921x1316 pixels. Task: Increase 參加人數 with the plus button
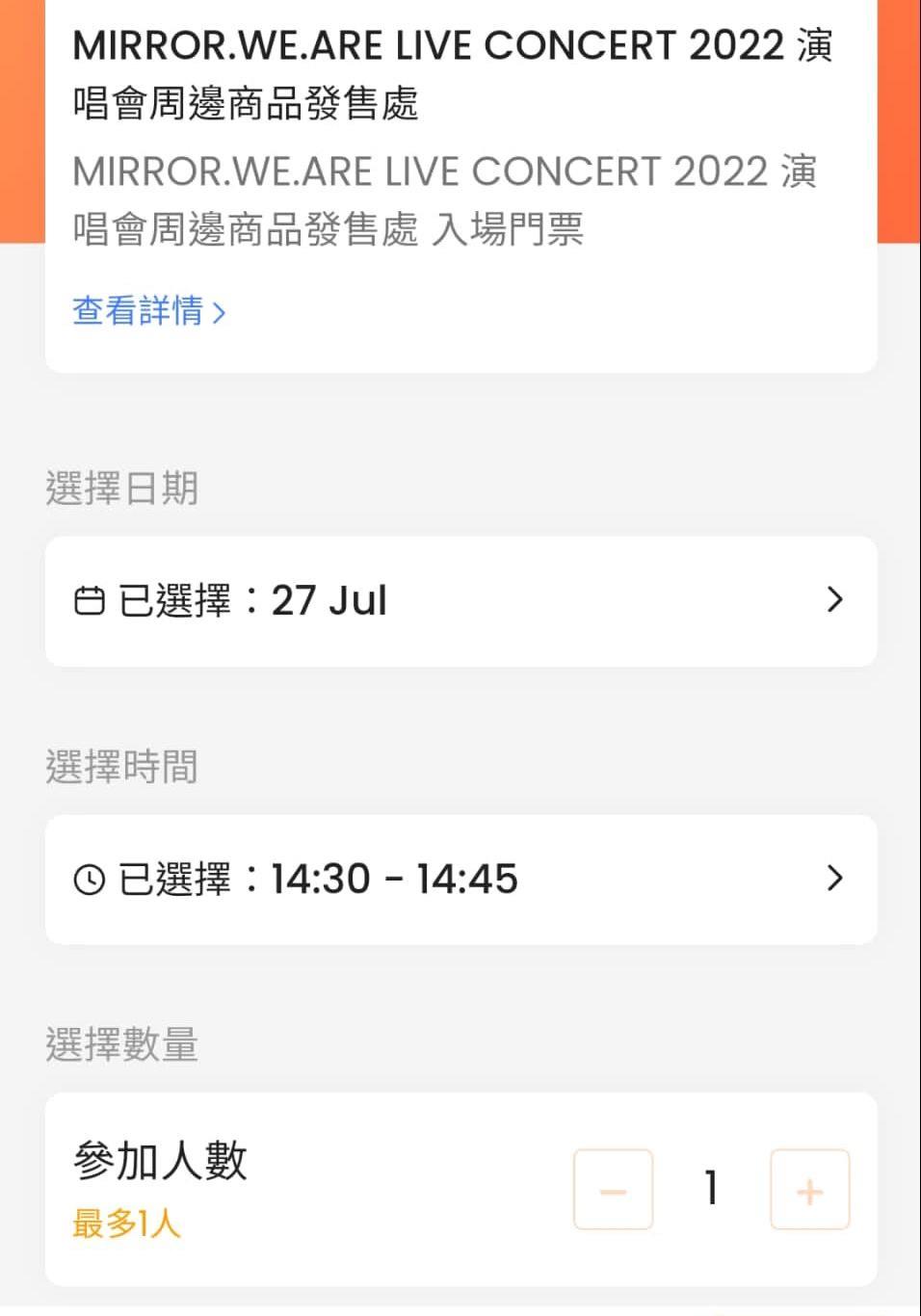click(809, 1191)
